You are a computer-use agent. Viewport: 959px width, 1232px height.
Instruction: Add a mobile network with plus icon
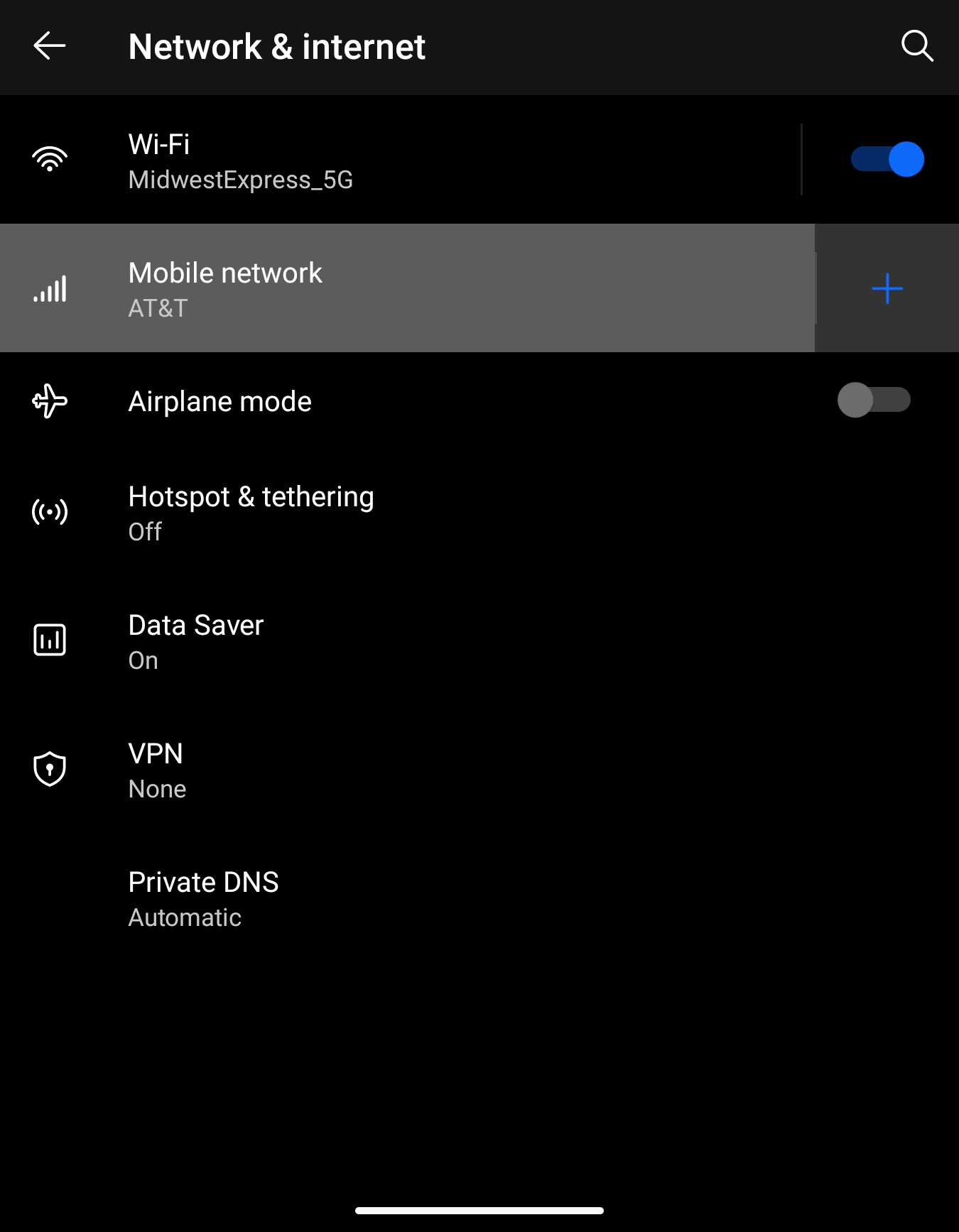point(887,289)
